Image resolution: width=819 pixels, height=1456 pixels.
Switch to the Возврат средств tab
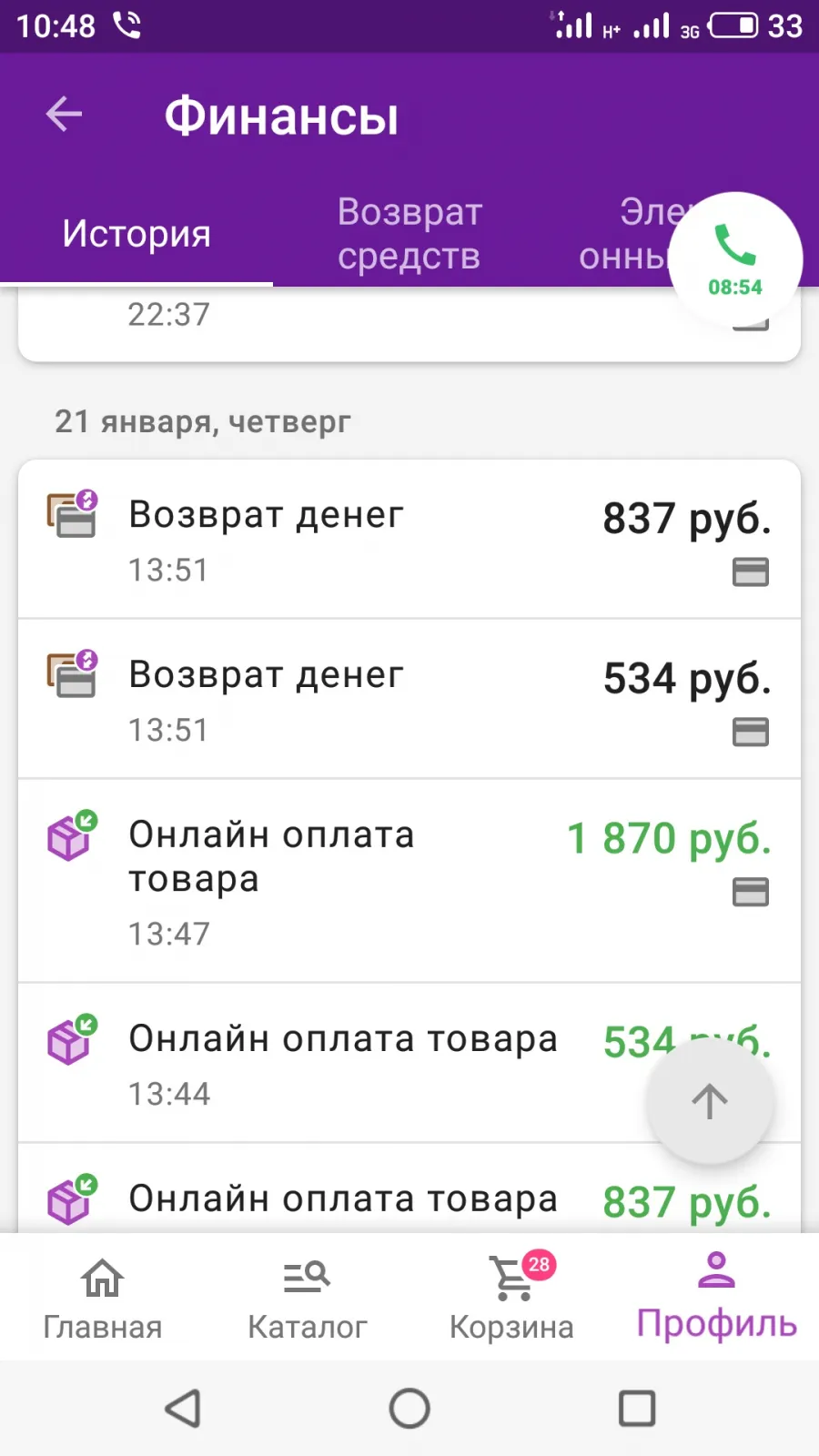coord(409,234)
